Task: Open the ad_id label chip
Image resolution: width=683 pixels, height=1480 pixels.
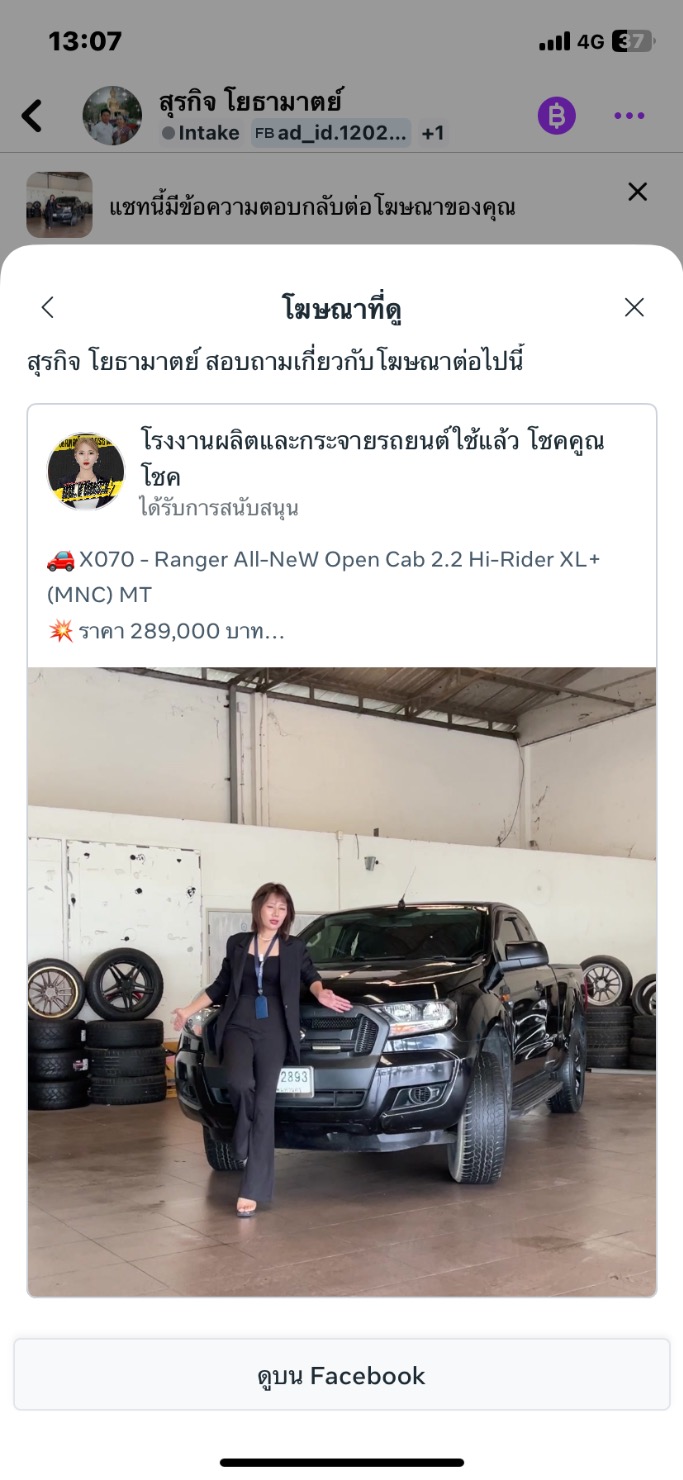Action: coord(331,133)
